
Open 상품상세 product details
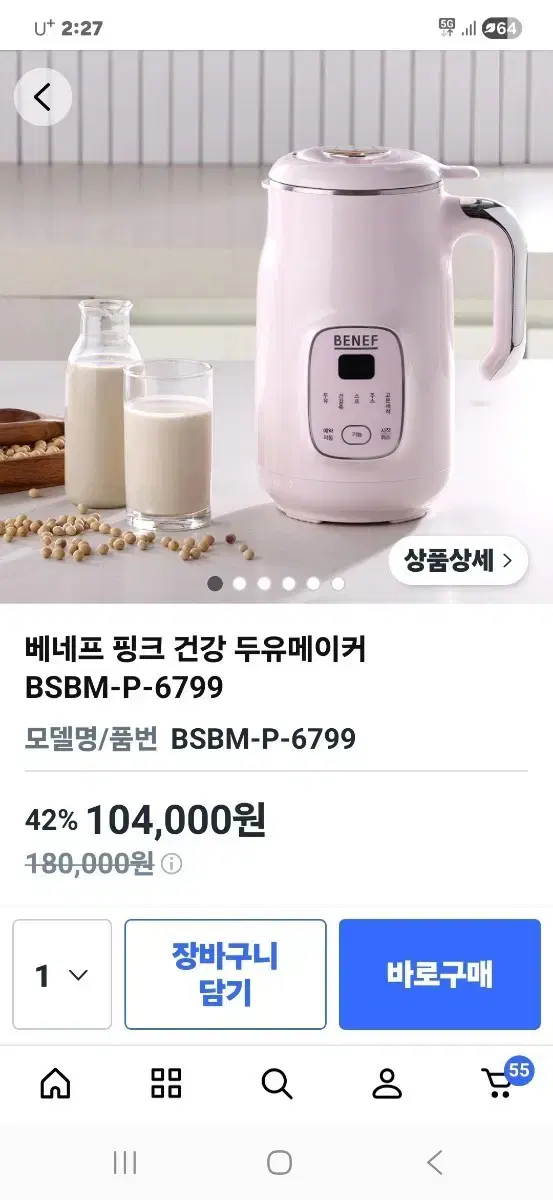458,561
